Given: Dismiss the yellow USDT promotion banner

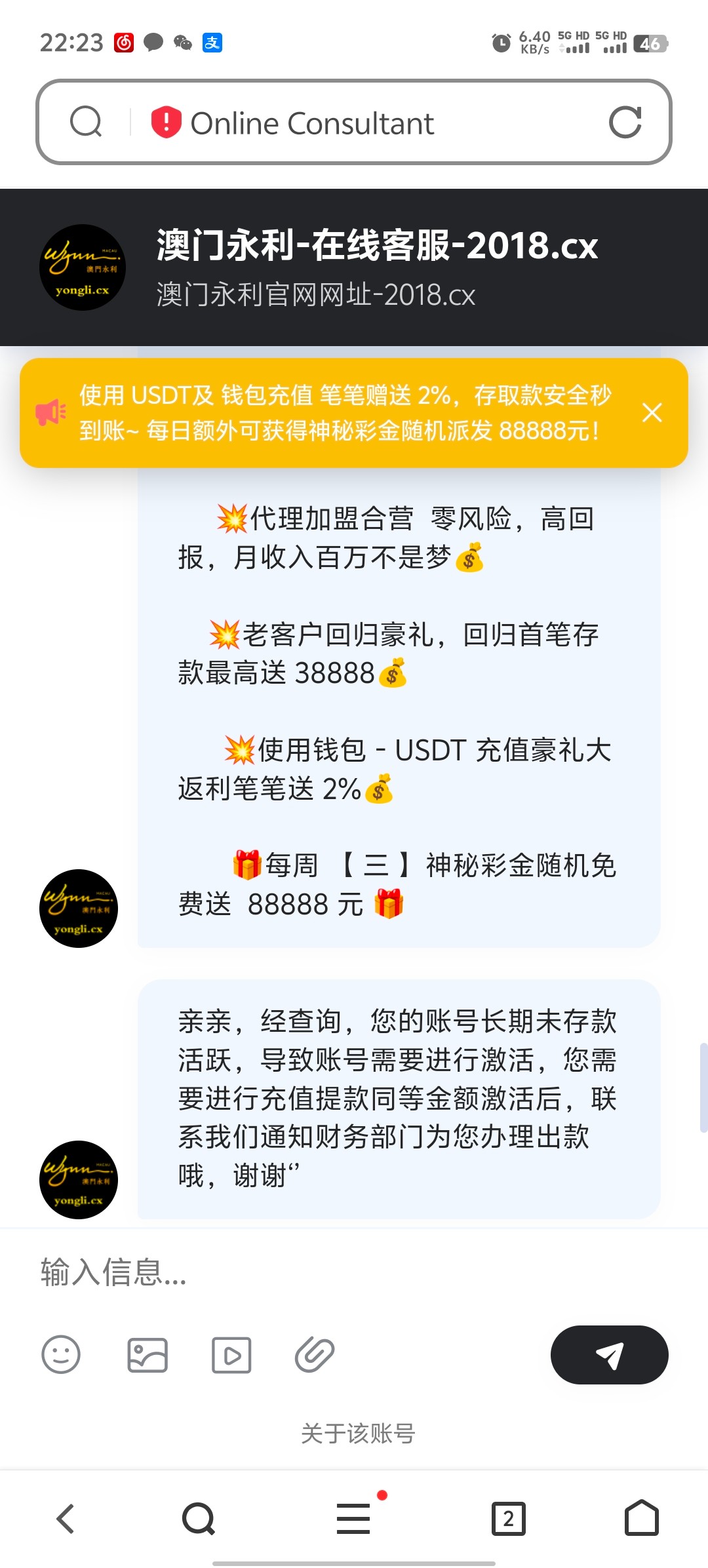Looking at the screenshot, I should [x=652, y=413].
